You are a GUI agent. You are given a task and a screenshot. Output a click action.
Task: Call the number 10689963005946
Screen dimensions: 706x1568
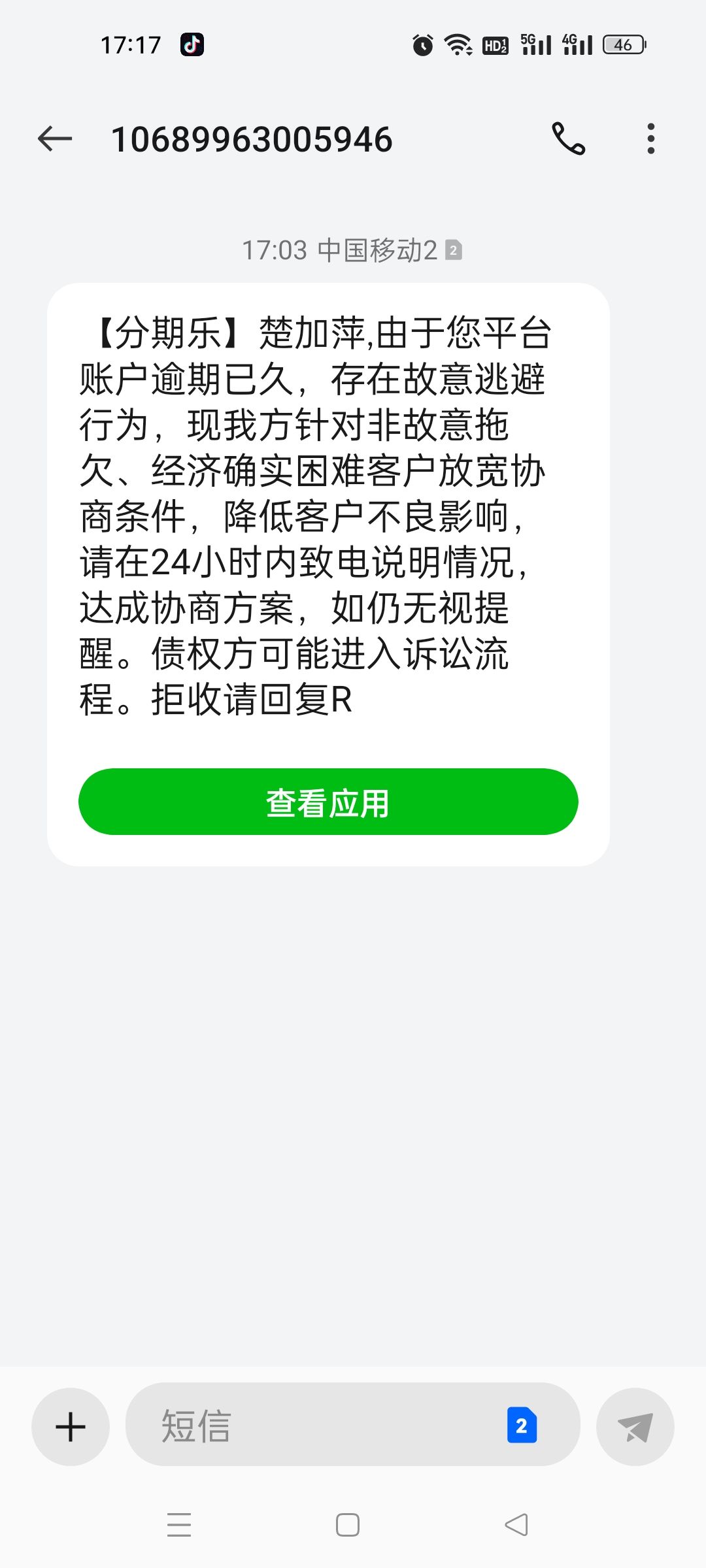pos(568,139)
